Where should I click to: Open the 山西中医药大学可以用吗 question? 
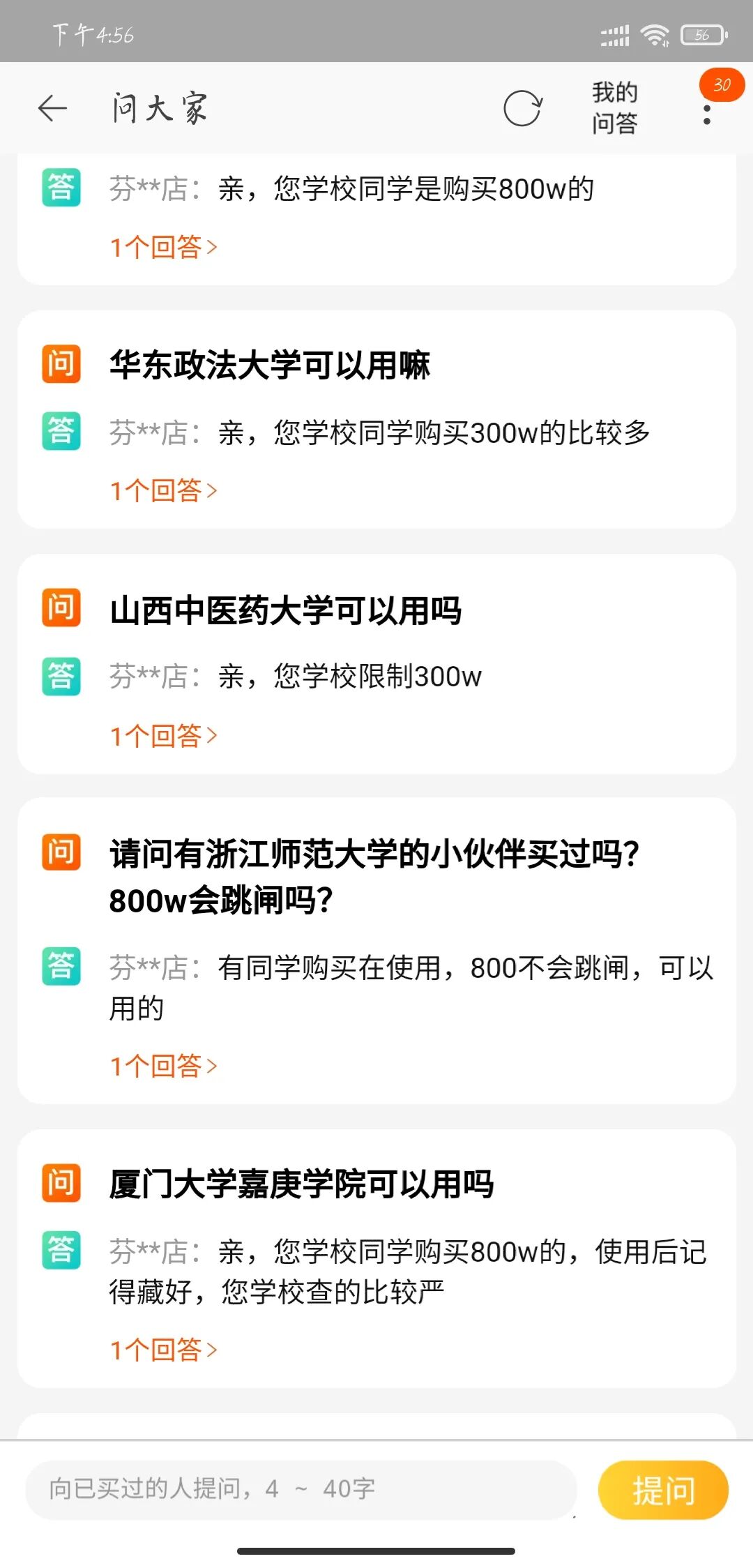click(x=285, y=611)
